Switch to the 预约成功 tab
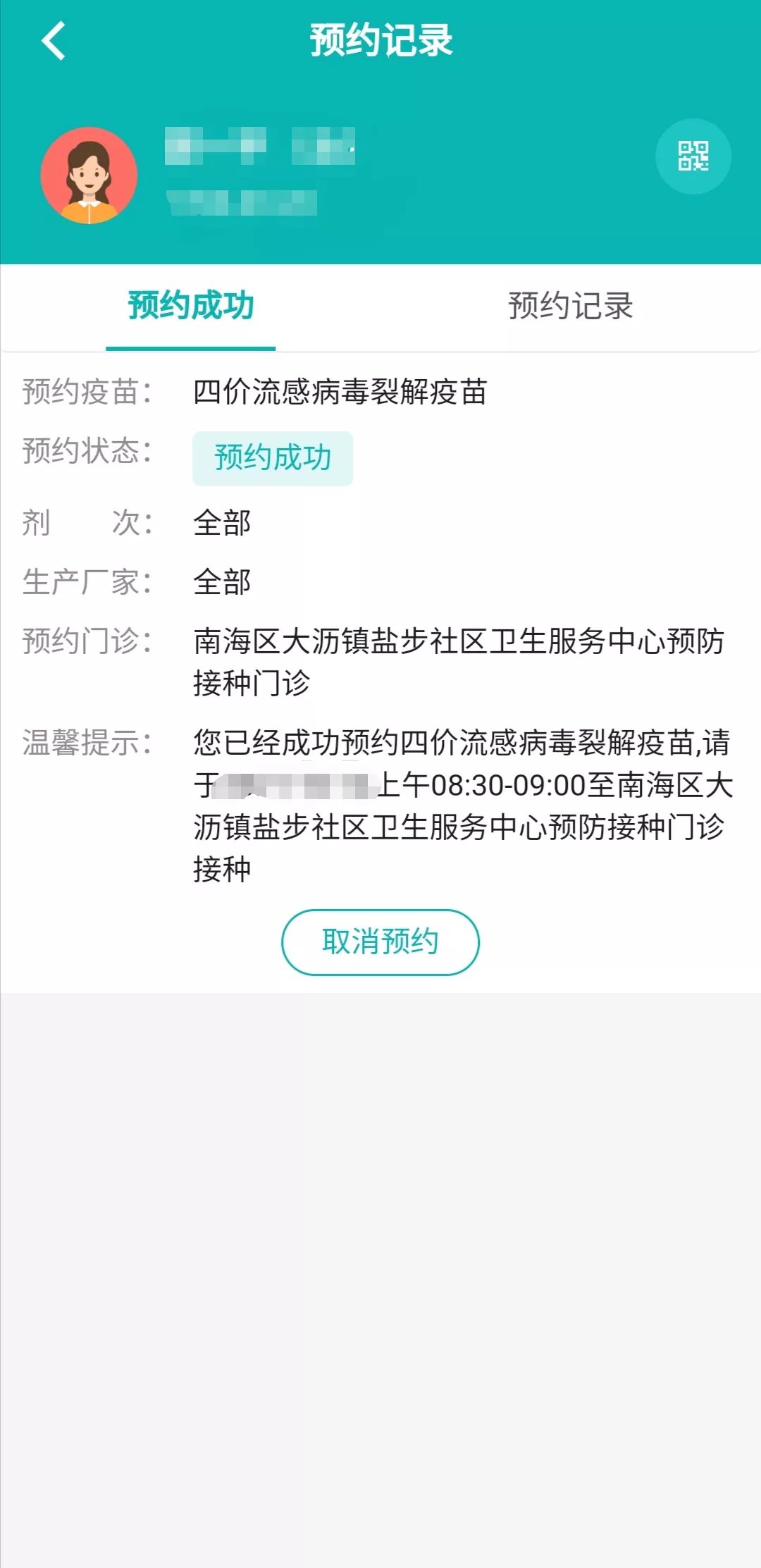This screenshot has width=761, height=1568. click(190, 307)
